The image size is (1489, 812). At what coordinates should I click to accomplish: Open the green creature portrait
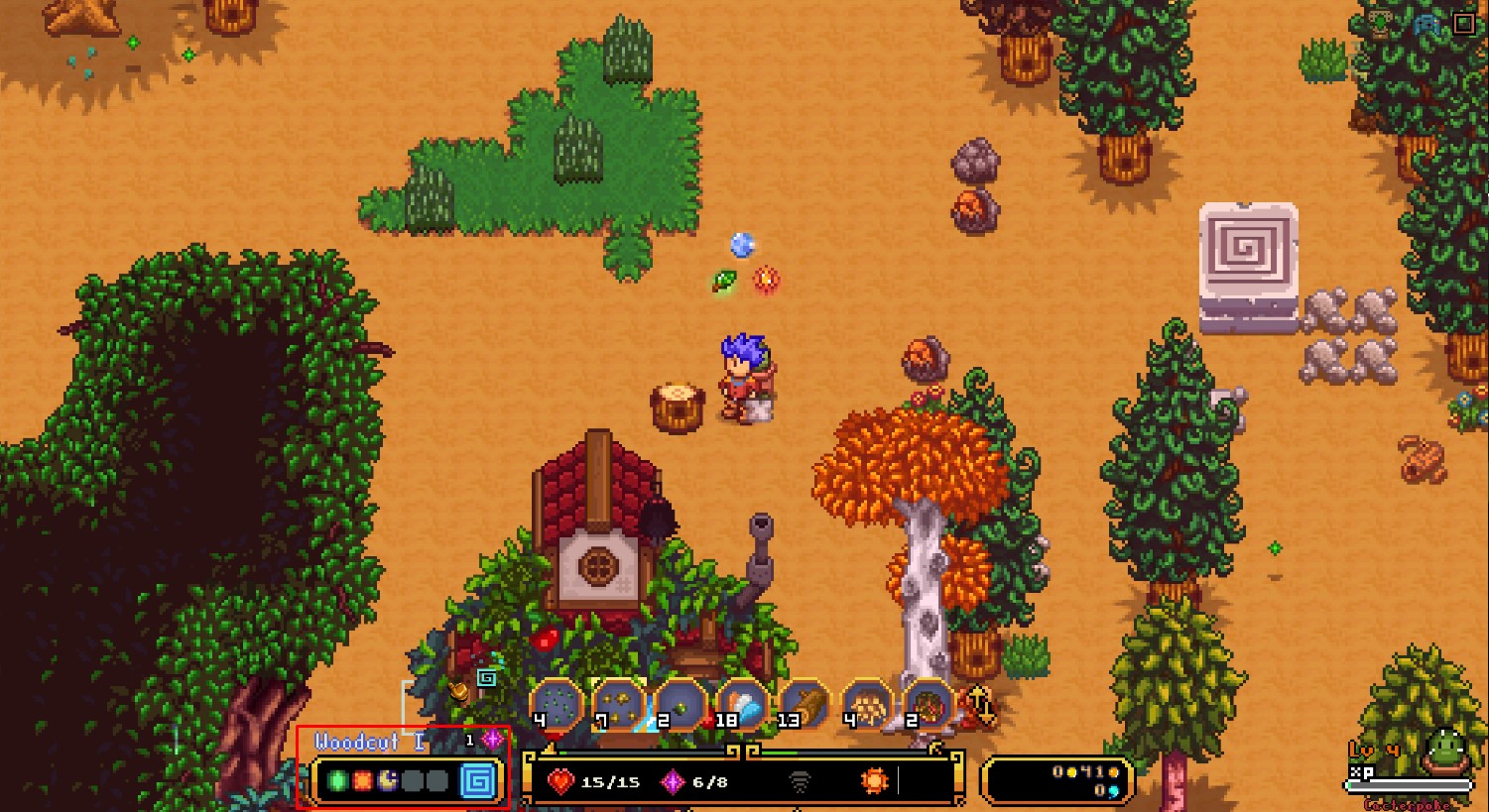click(1447, 751)
